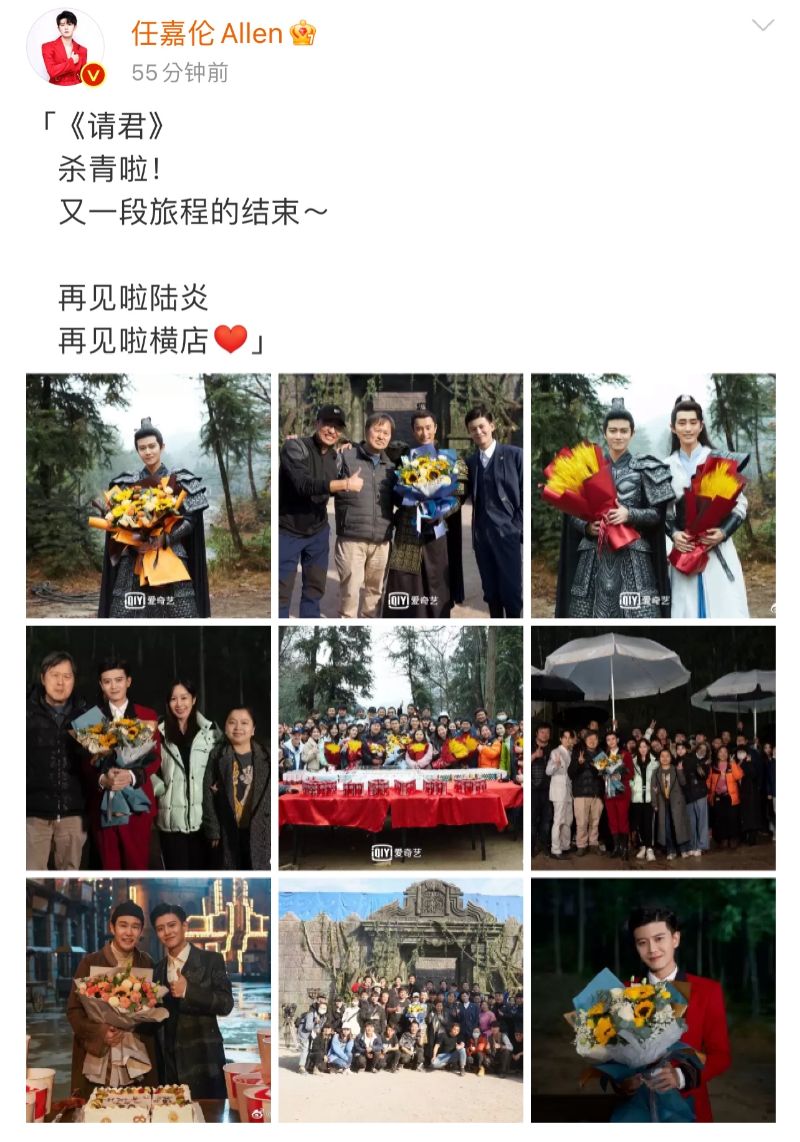The width and height of the screenshot is (800, 1142).
Task: Open night photo of four people with bouquet
Action: pos(148,748)
